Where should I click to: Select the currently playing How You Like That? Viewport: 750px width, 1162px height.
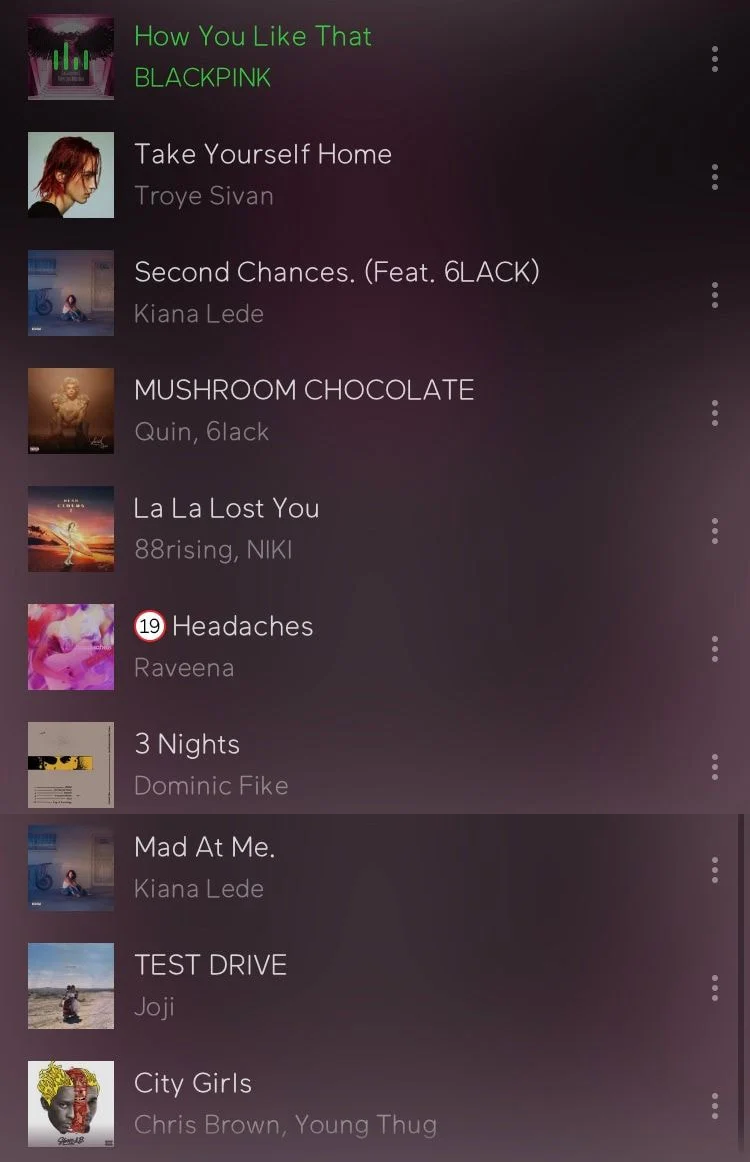click(x=252, y=57)
